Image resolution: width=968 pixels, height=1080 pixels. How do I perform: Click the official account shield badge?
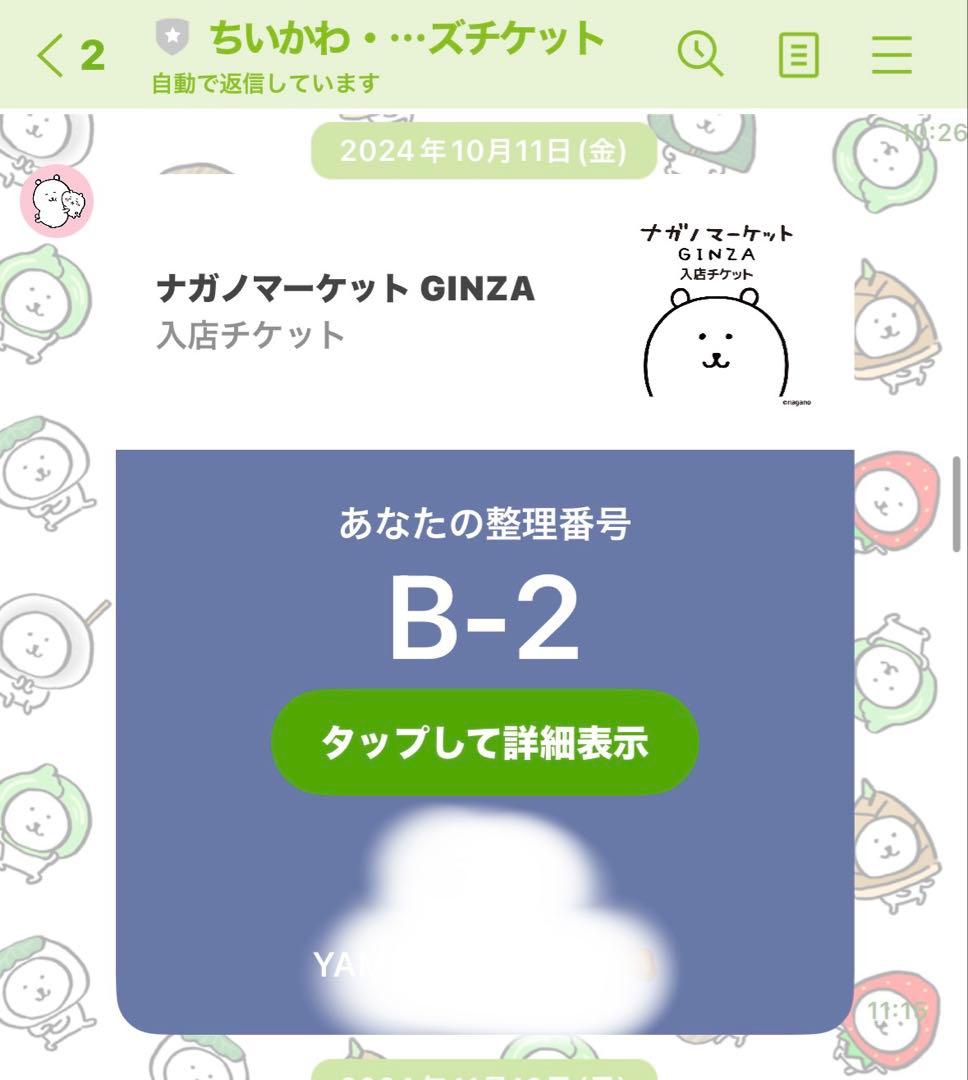[174, 38]
